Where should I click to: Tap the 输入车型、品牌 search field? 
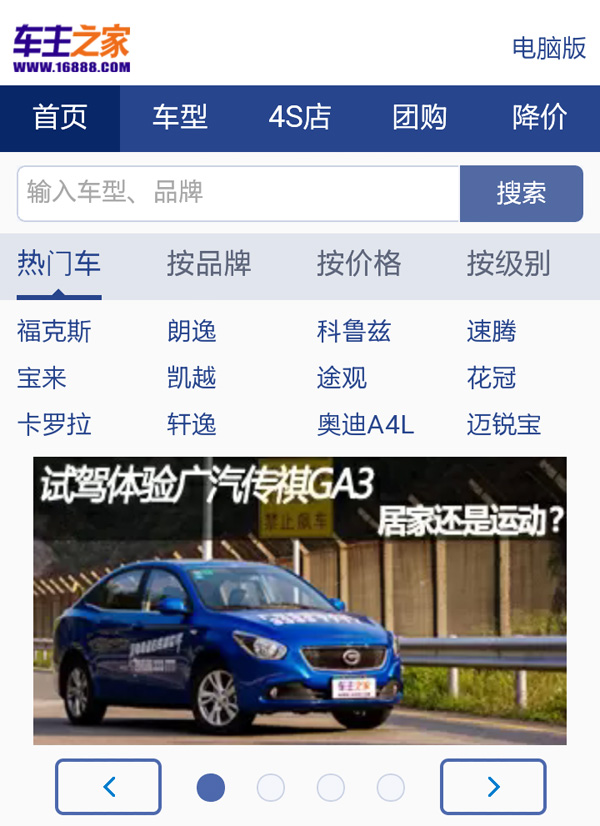coord(238,193)
